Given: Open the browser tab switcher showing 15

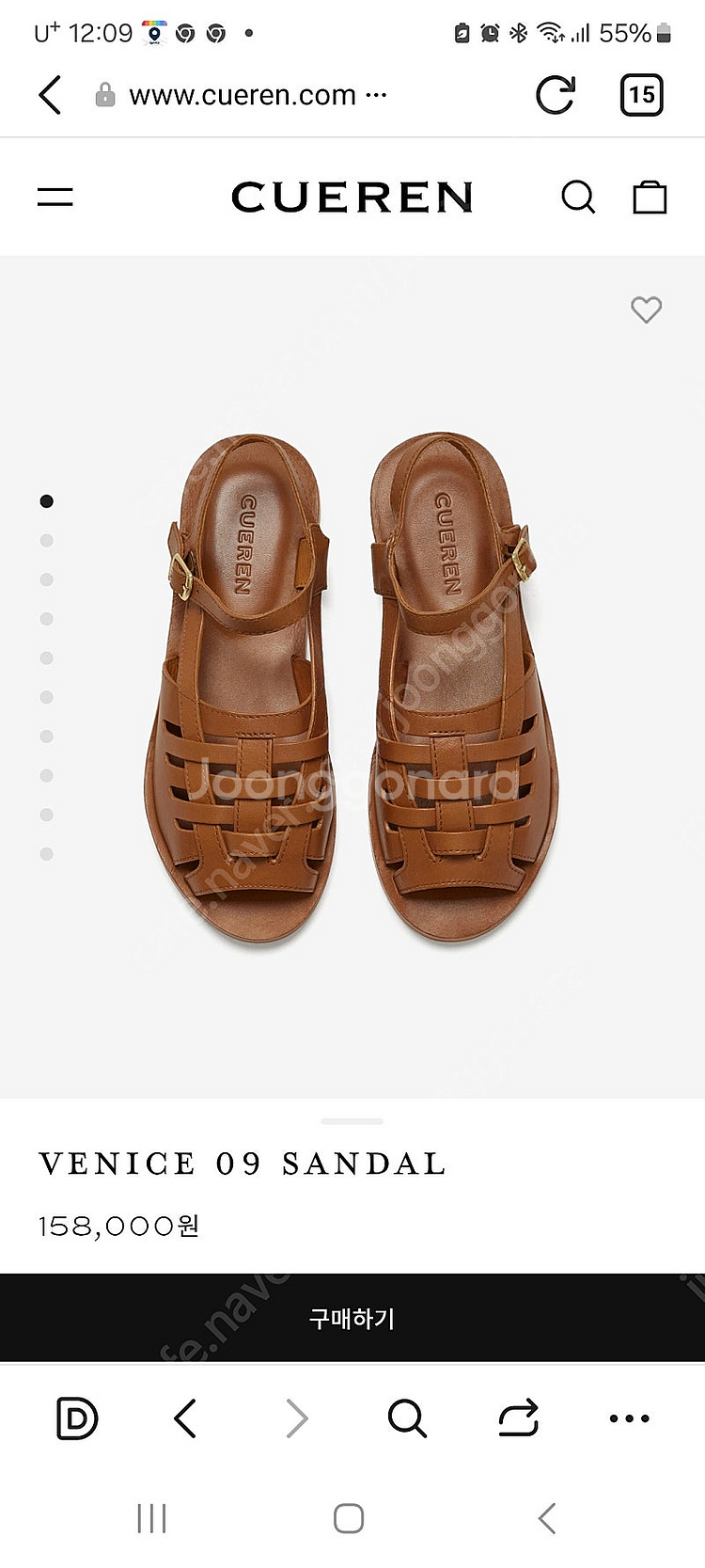Looking at the screenshot, I should point(641,95).
